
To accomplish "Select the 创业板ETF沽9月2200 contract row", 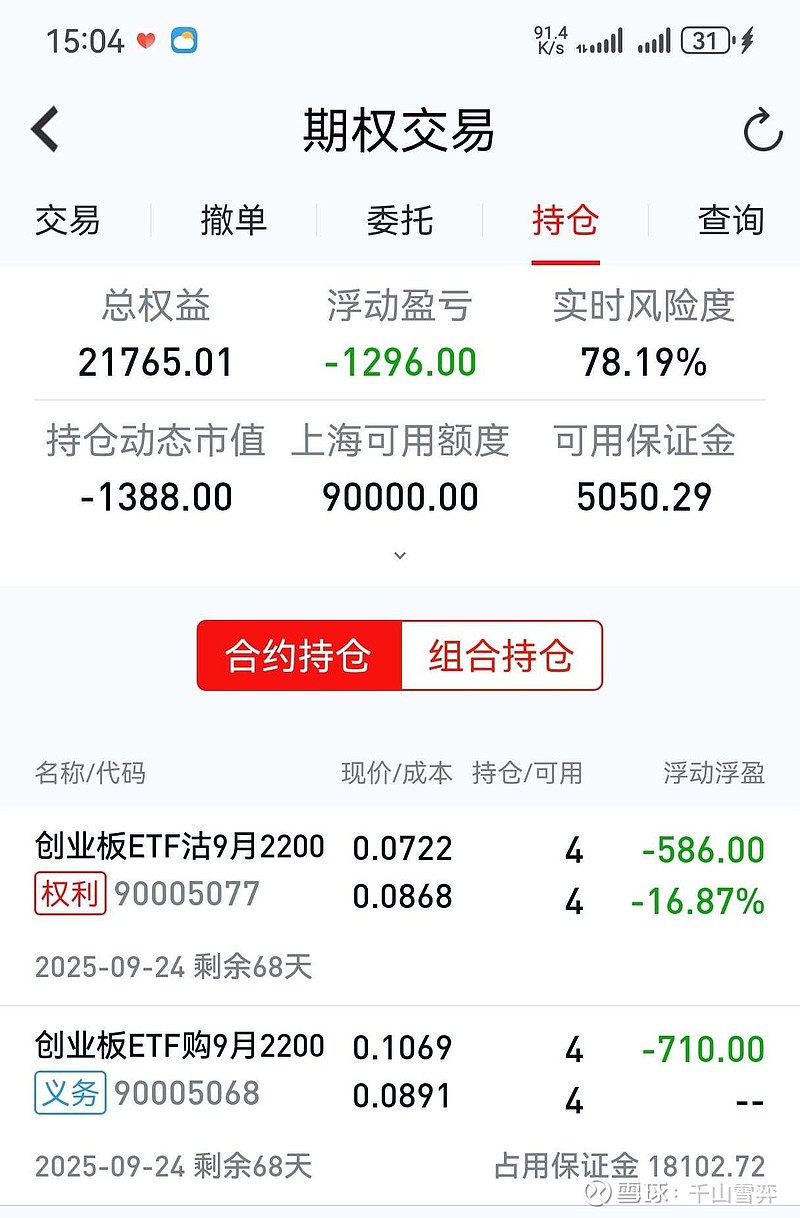I will [180, 846].
